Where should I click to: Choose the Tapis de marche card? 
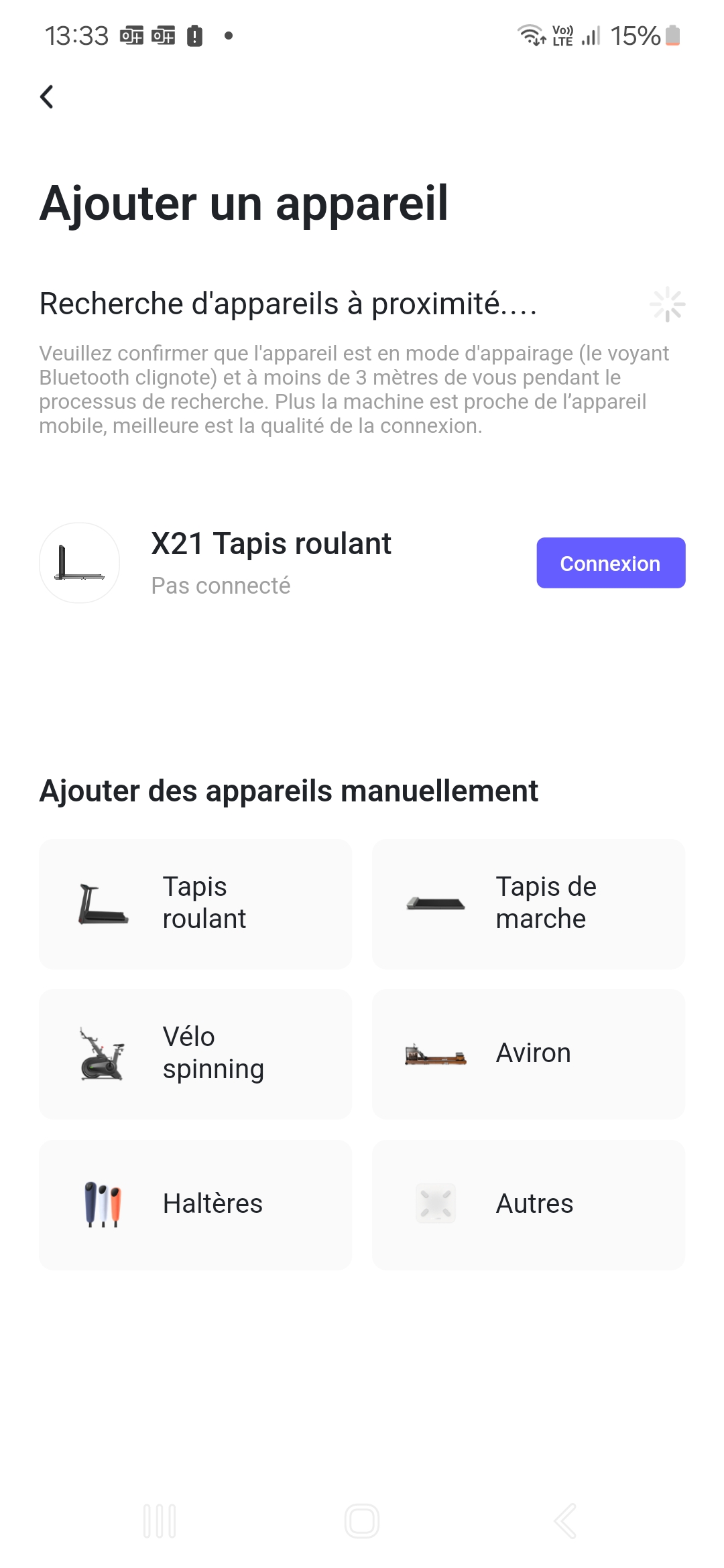coord(528,903)
